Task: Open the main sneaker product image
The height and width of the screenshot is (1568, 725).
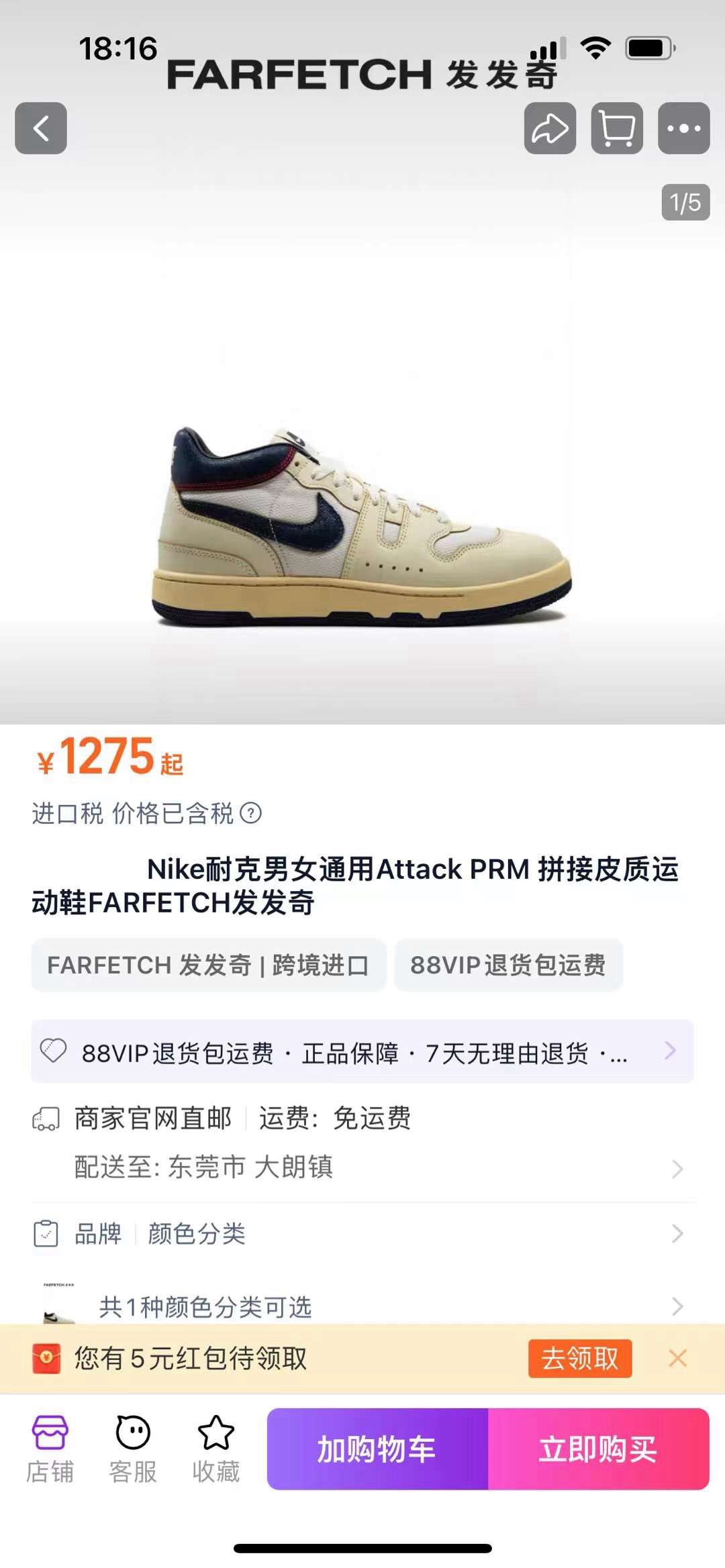Action: coord(362,523)
